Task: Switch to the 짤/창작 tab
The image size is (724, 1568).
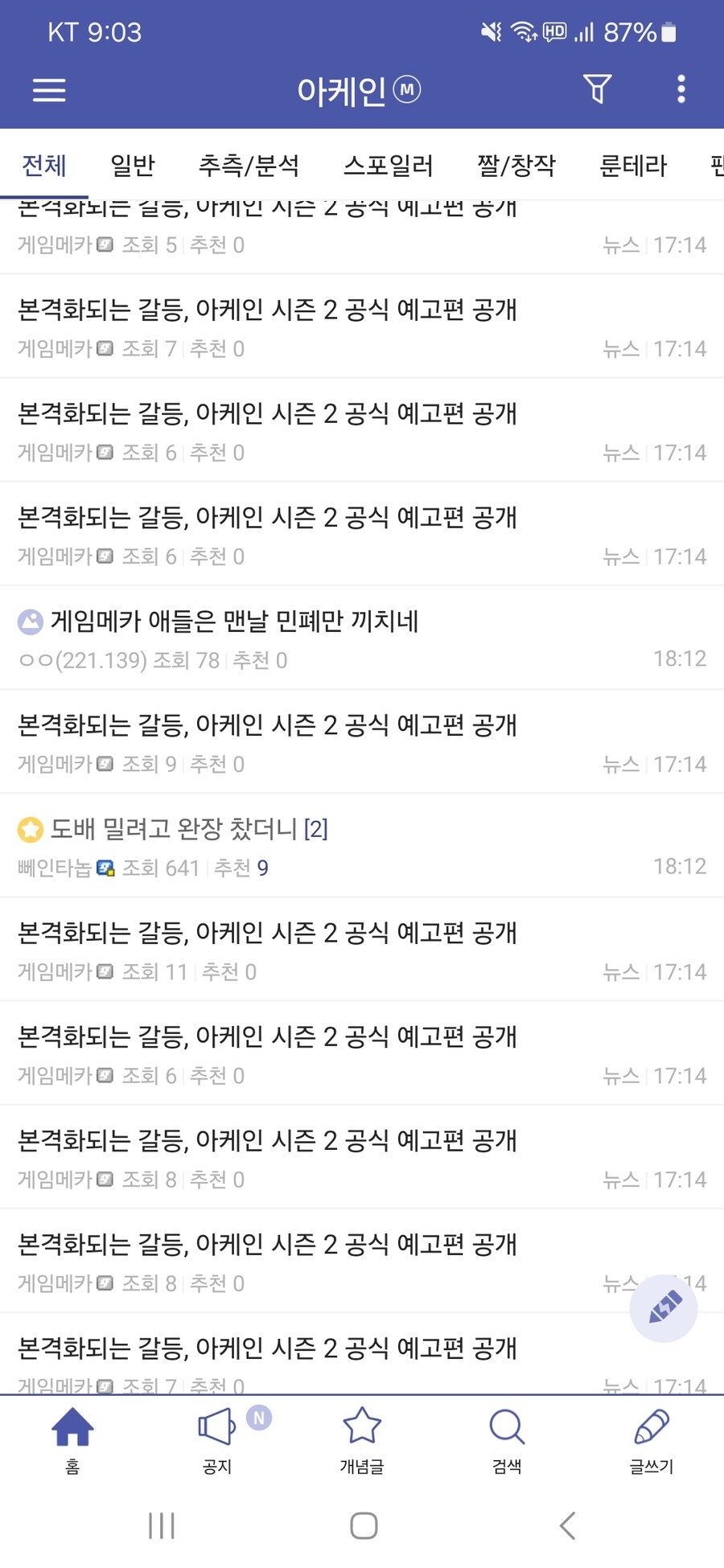Action: 516,166
